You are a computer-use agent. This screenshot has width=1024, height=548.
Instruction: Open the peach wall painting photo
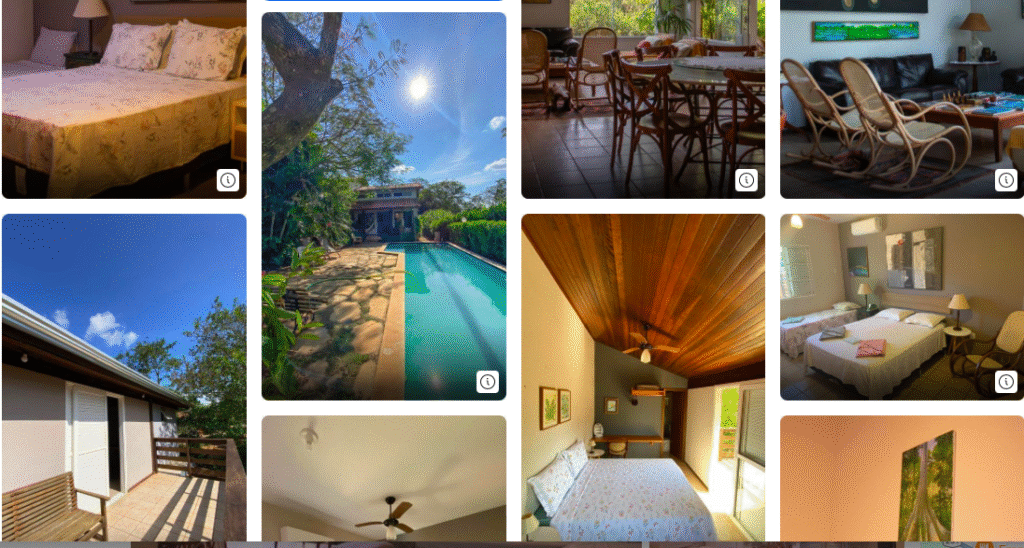(x=901, y=480)
